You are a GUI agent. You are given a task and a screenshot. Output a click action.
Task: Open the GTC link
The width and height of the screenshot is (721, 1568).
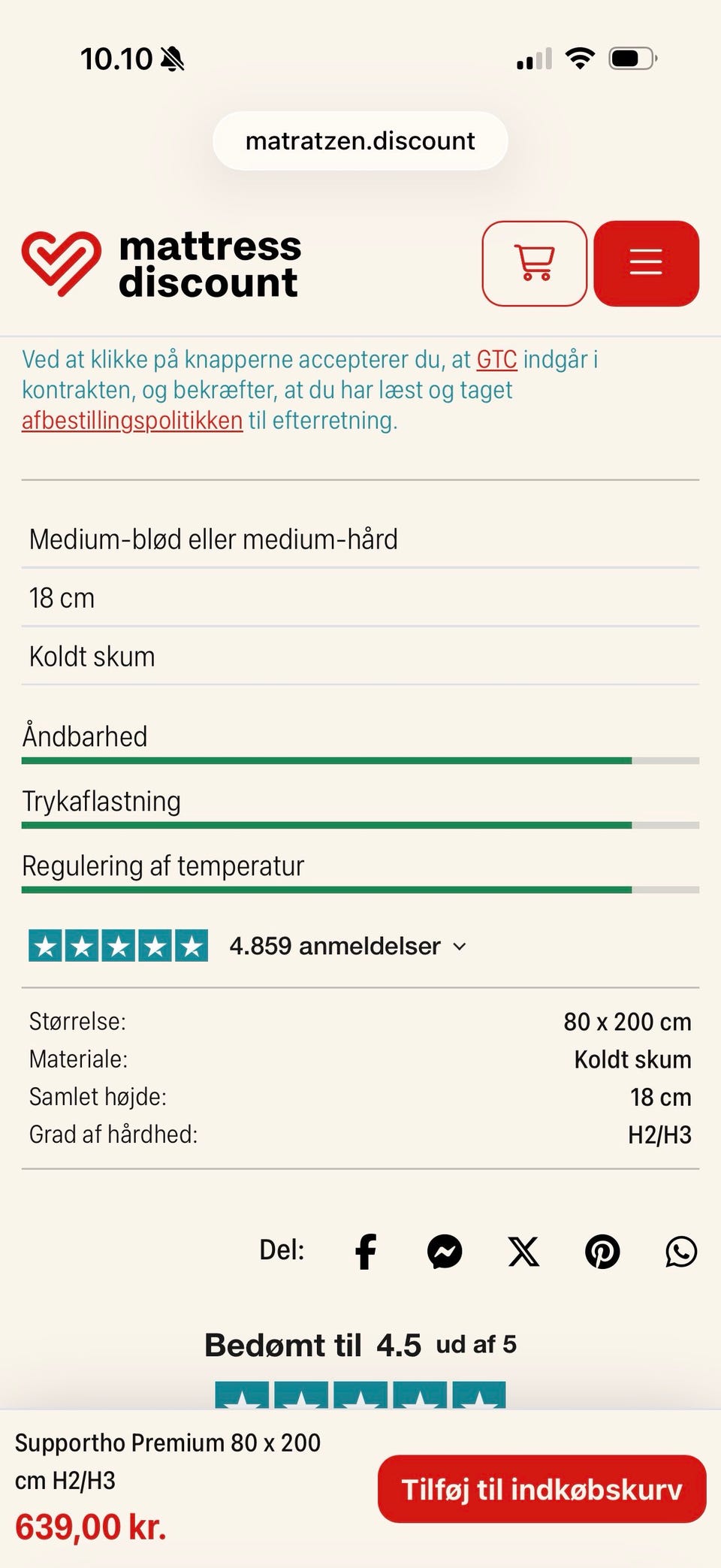point(496,360)
